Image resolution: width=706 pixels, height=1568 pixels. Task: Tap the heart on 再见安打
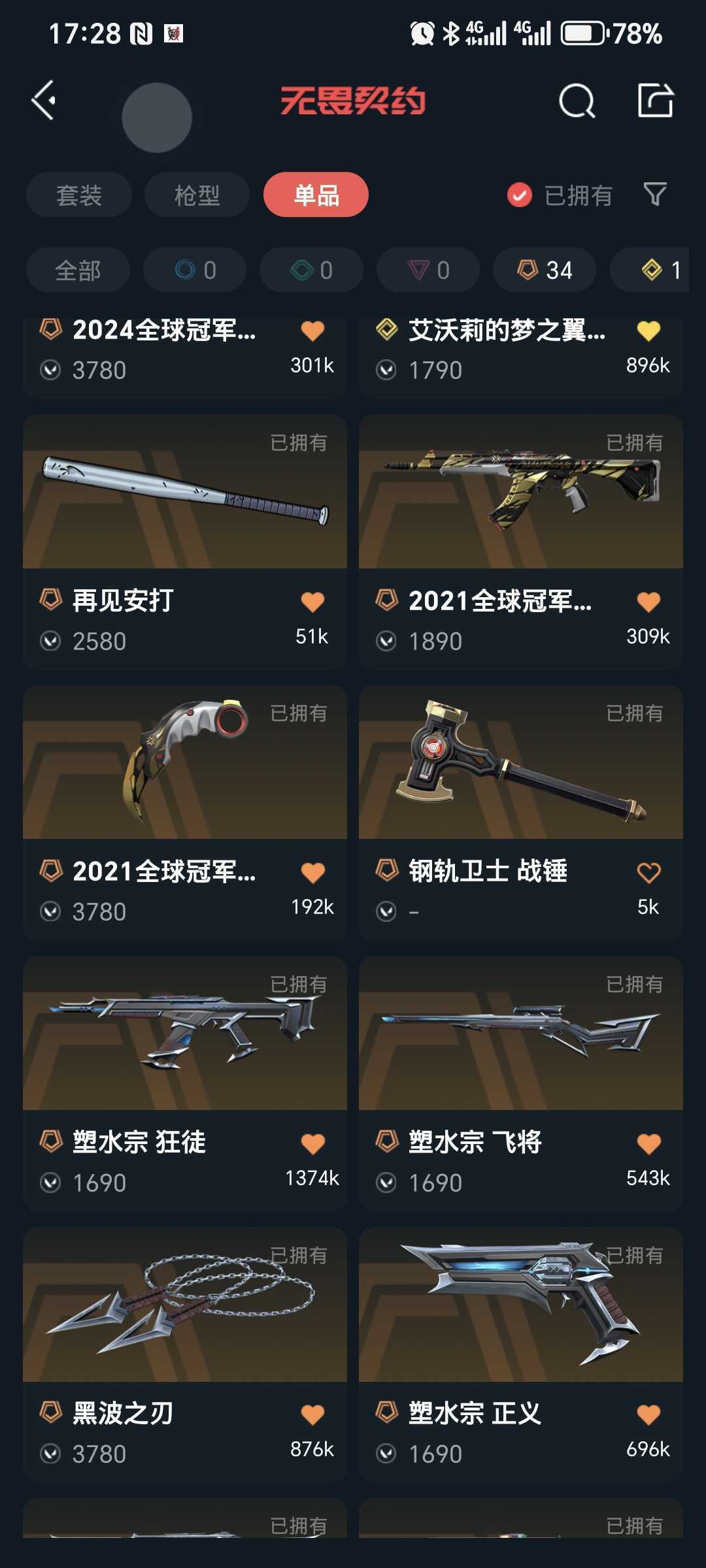(x=312, y=602)
